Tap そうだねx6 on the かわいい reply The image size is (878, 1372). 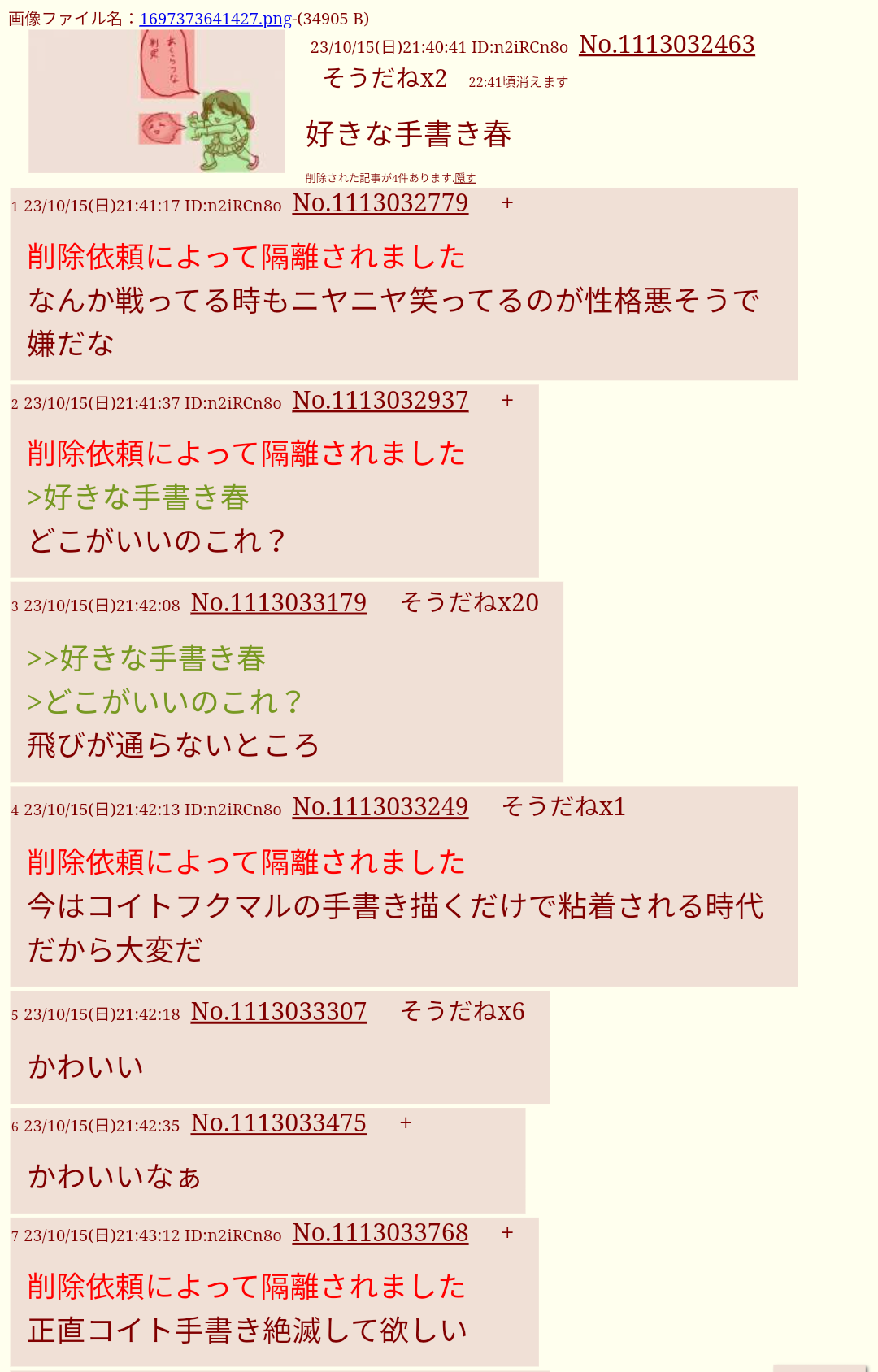coord(463,1012)
